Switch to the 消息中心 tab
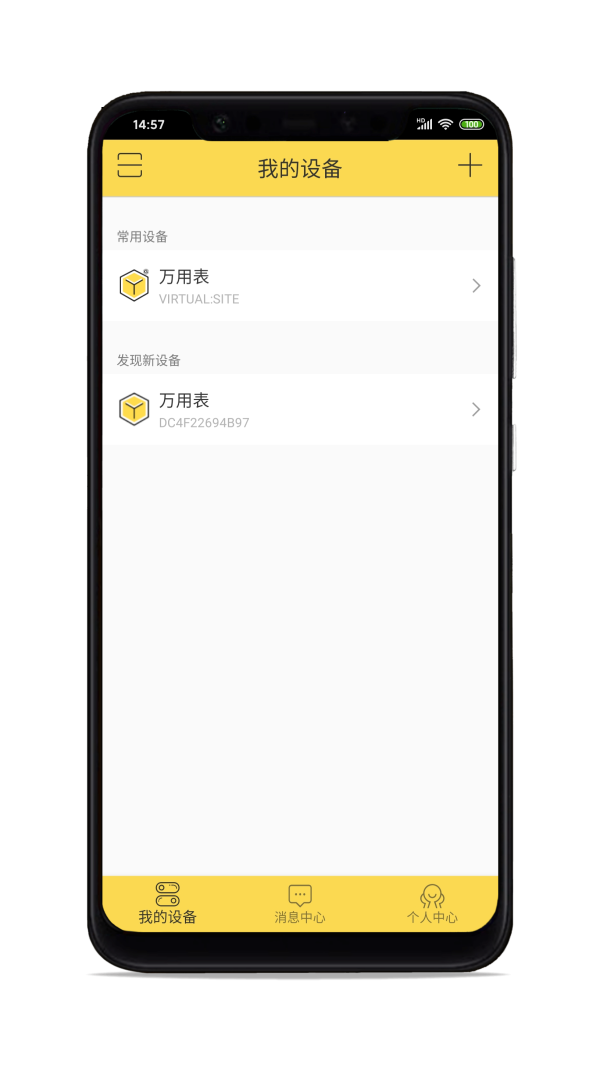This screenshot has height=1067, width=600. (x=300, y=904)
